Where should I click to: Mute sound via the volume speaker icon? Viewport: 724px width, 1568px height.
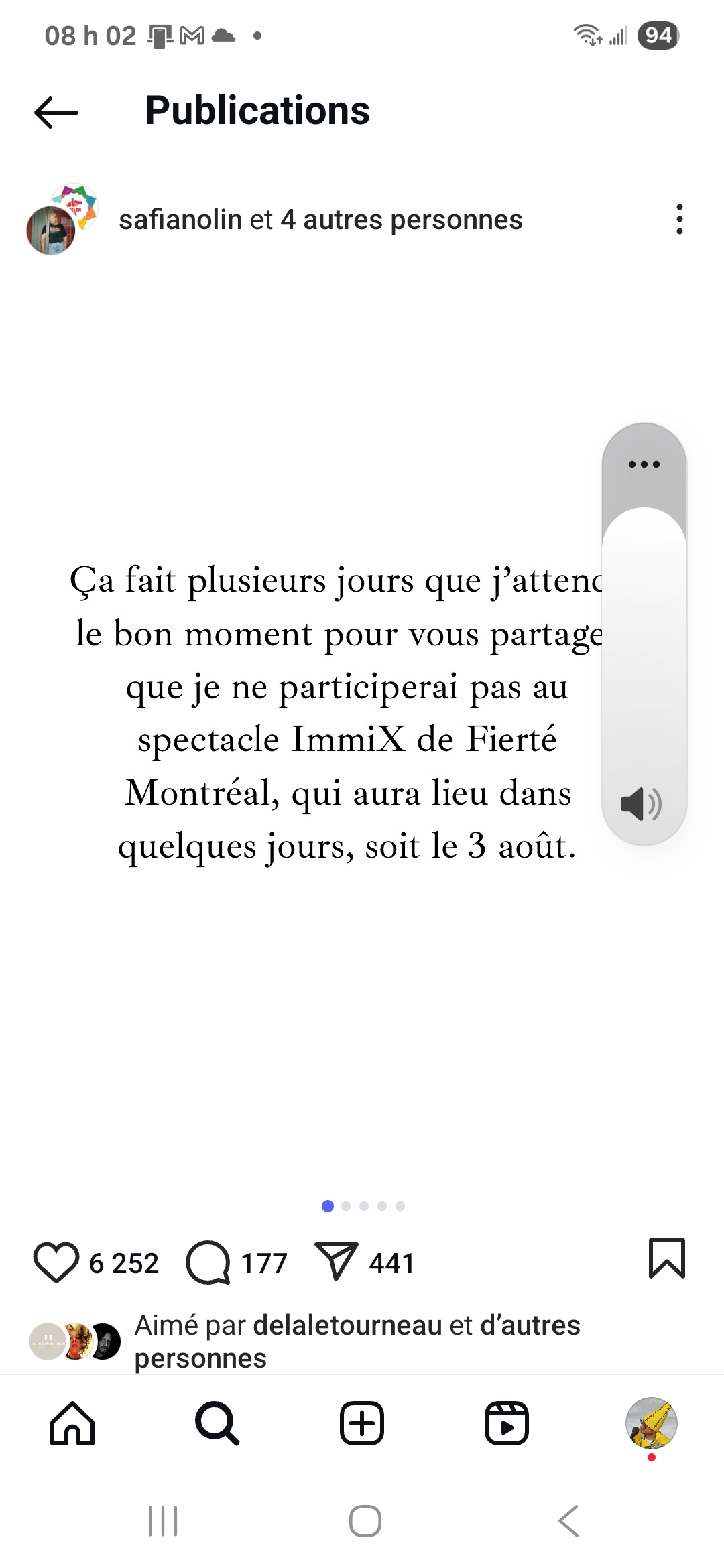pos(641,803)
